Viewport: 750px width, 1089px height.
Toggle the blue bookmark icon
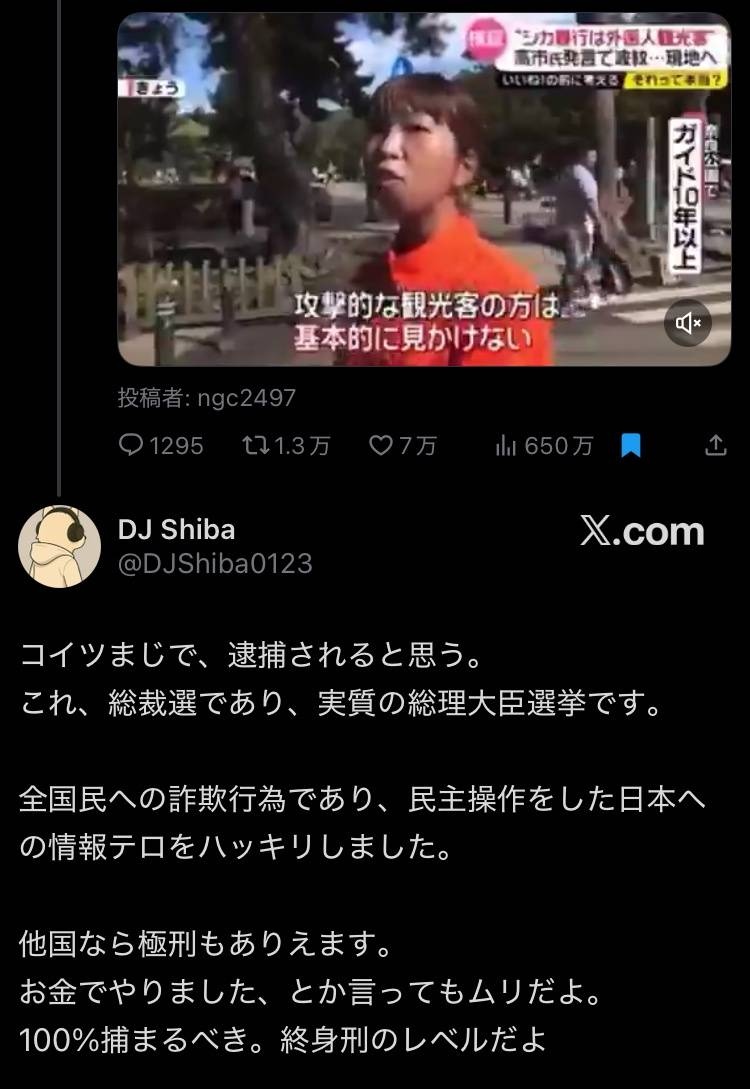(631, 446)
